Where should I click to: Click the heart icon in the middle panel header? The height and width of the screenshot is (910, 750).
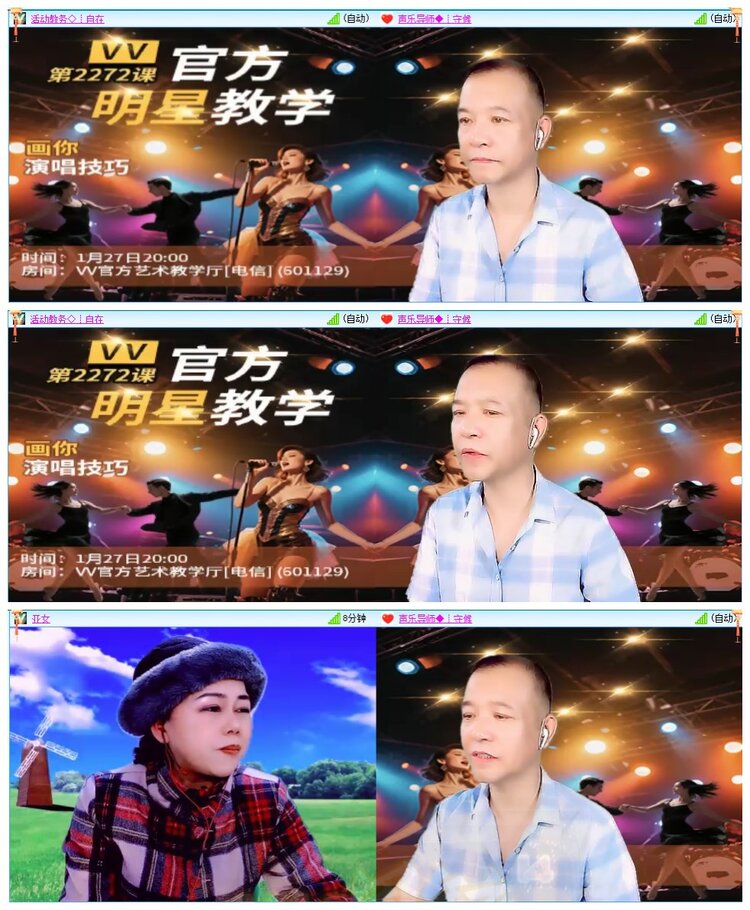(x=388, y=317)
